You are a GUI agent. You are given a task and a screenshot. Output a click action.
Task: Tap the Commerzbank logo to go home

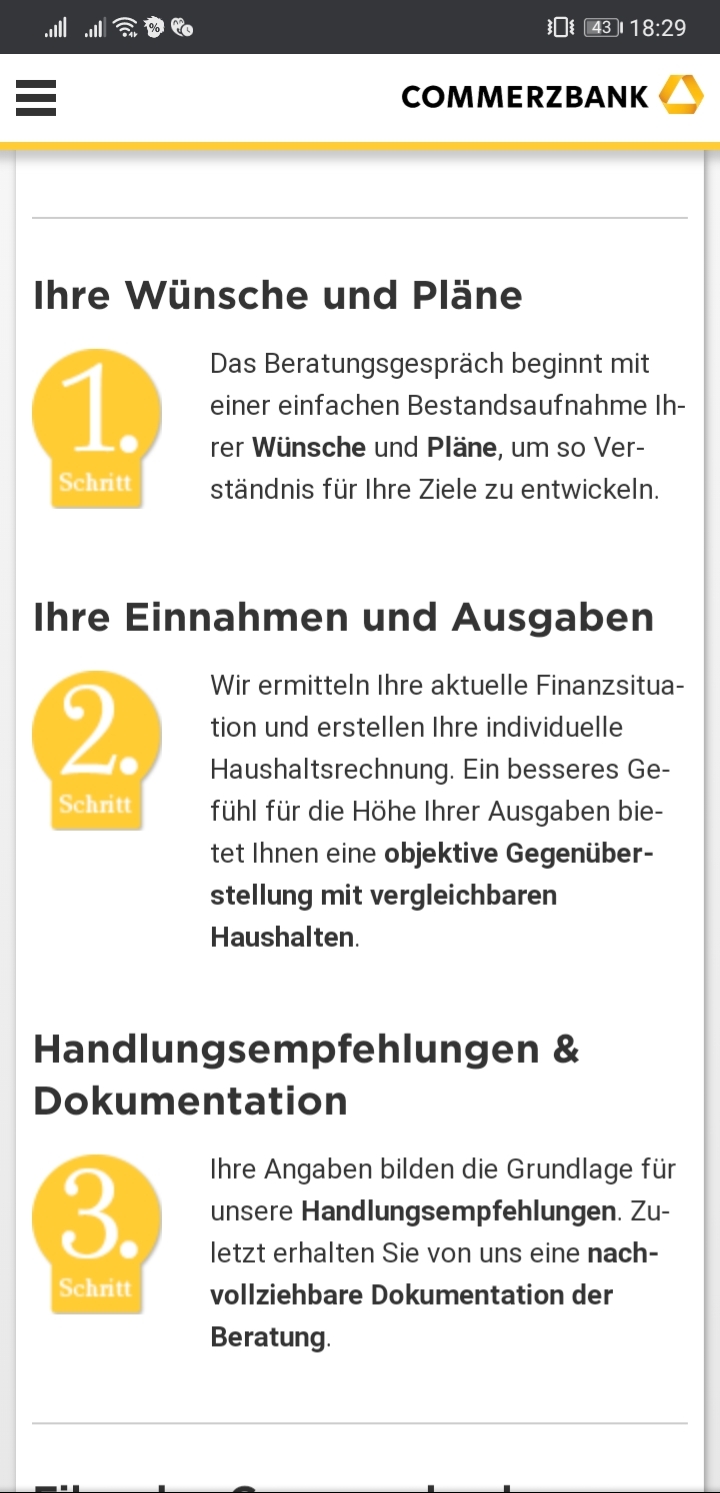(552, 96)
